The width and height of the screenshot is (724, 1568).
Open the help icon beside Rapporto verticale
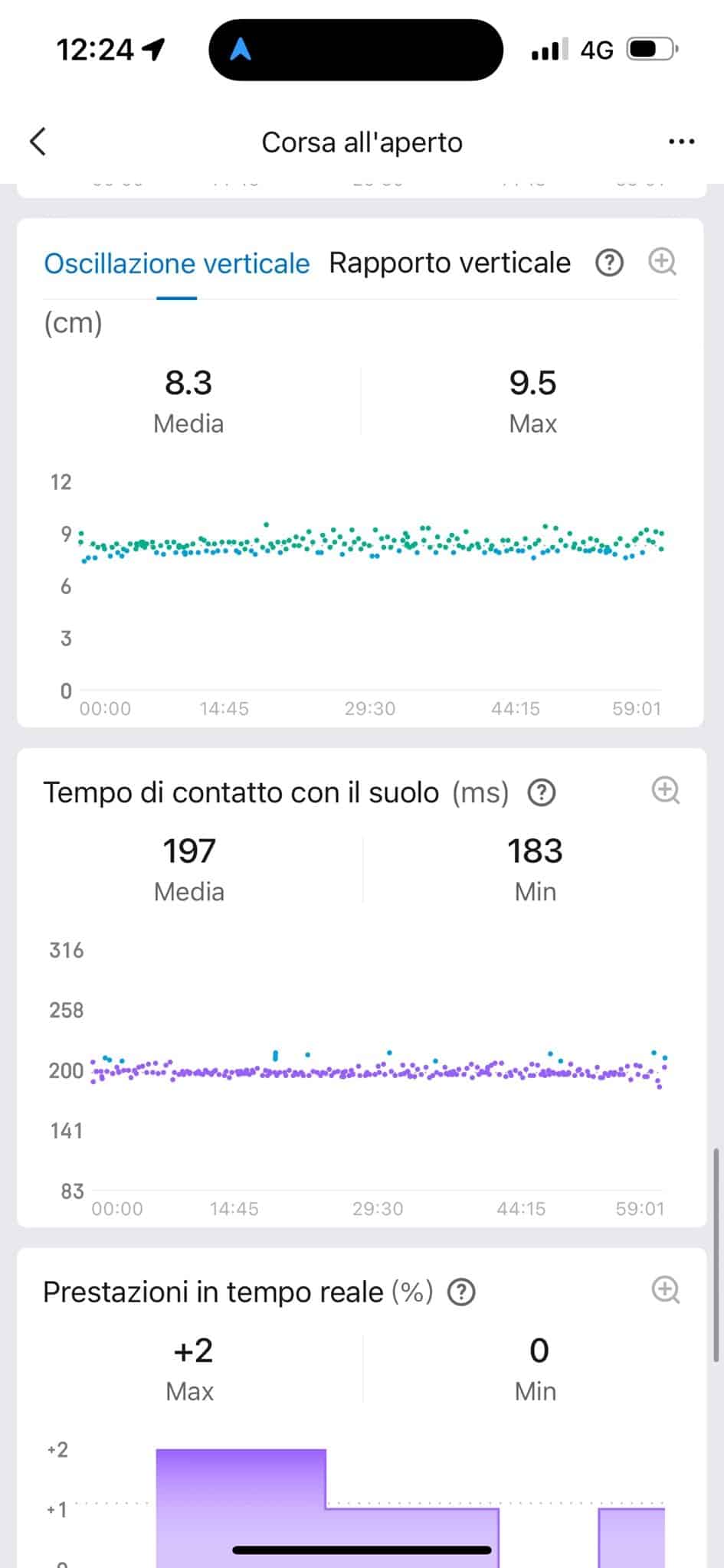pyautogui.click(x=608, y=263)
